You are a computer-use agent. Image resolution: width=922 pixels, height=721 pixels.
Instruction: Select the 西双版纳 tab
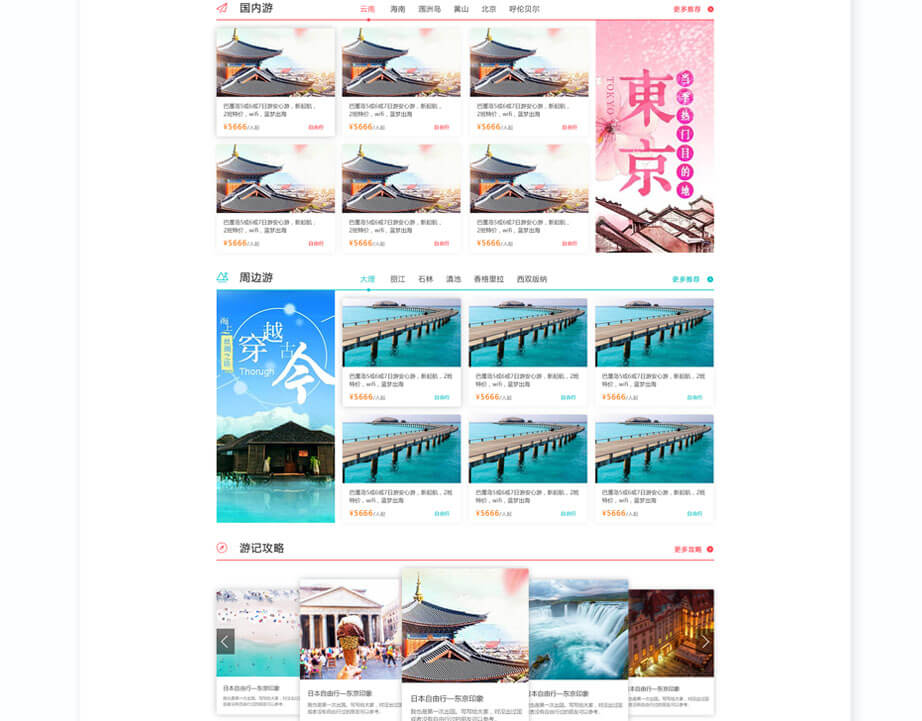coord(532,279)
